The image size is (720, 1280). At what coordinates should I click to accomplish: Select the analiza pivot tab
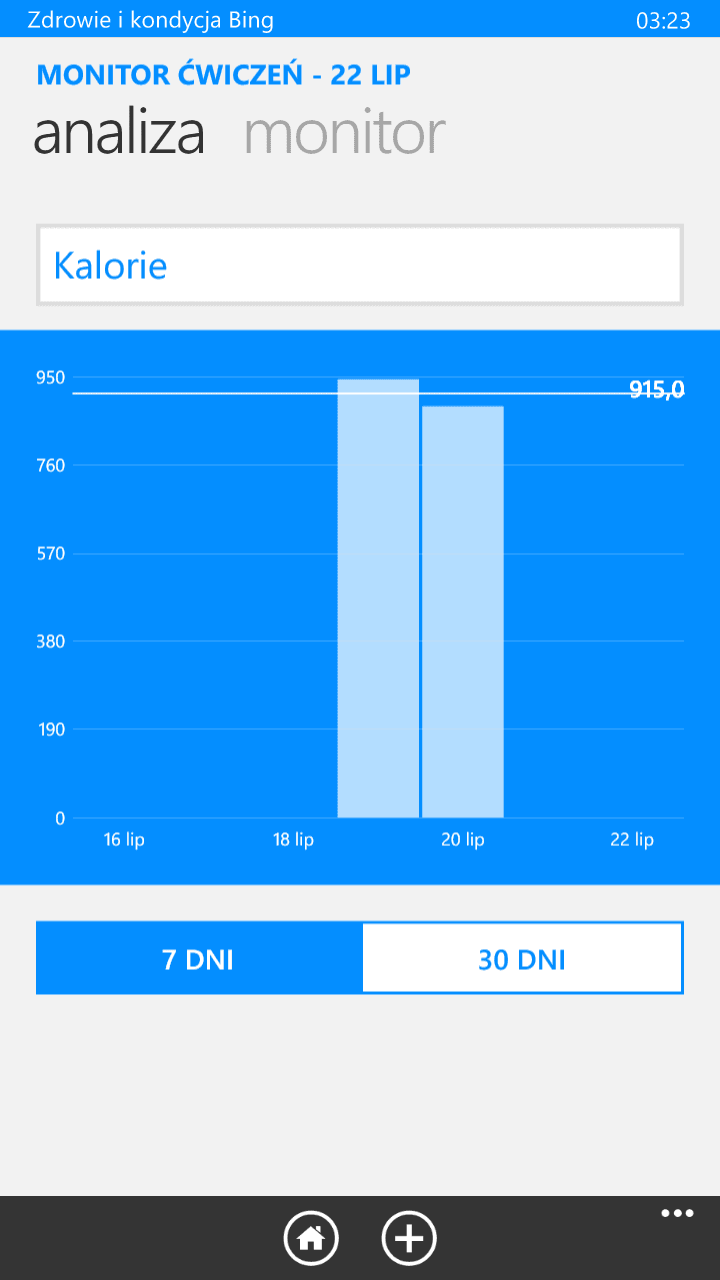click(x=119, y=133)
